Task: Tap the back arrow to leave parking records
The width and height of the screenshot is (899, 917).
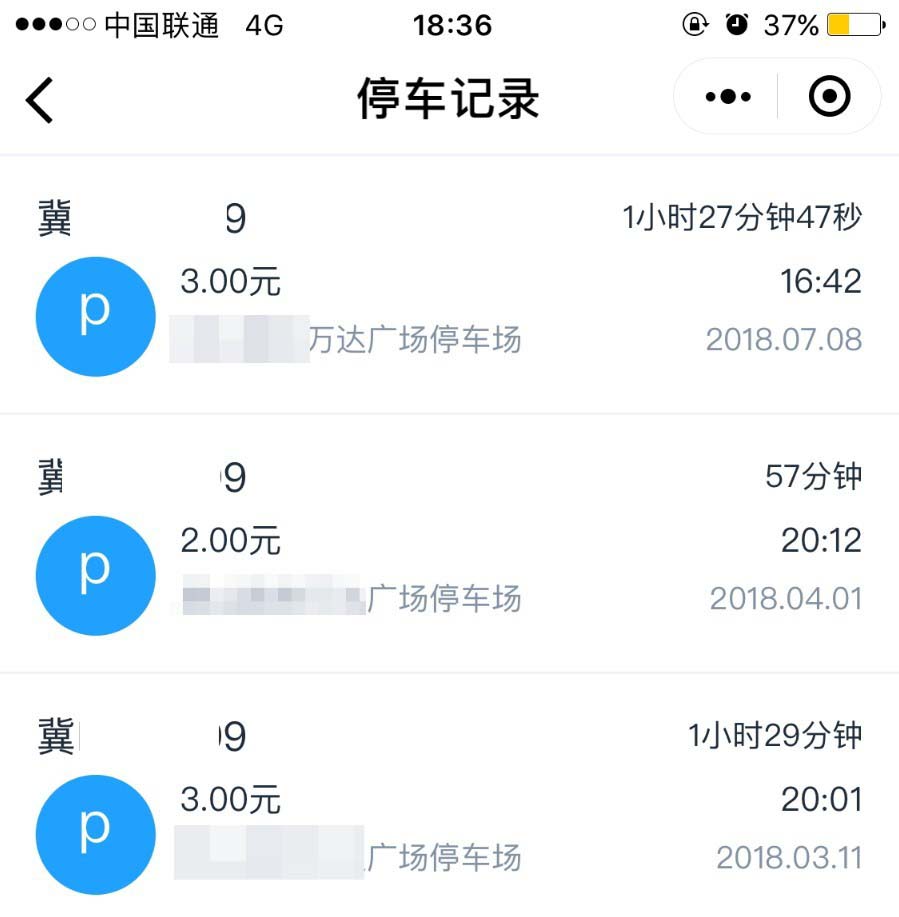Action: pos(39,100)
